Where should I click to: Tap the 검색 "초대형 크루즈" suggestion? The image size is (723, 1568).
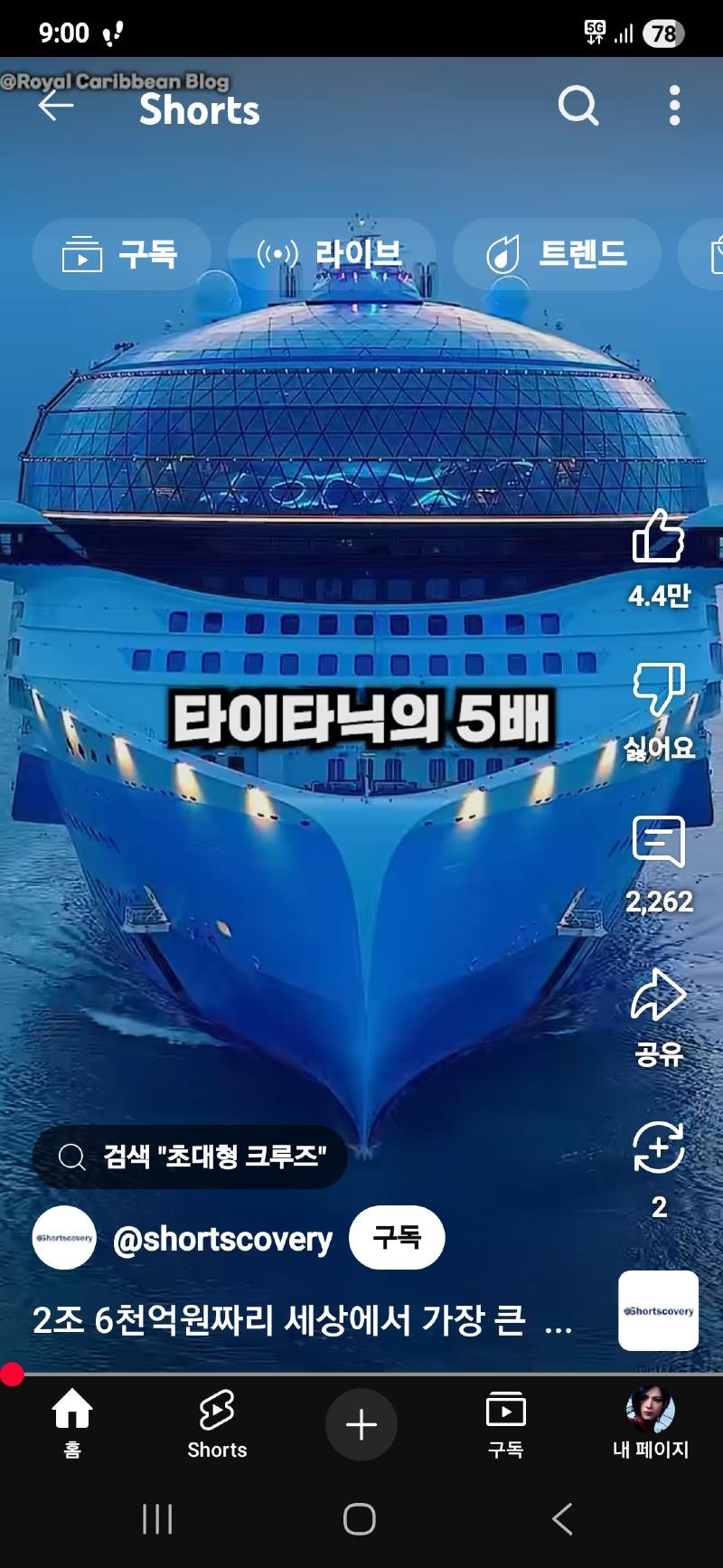click(190, 1157)
